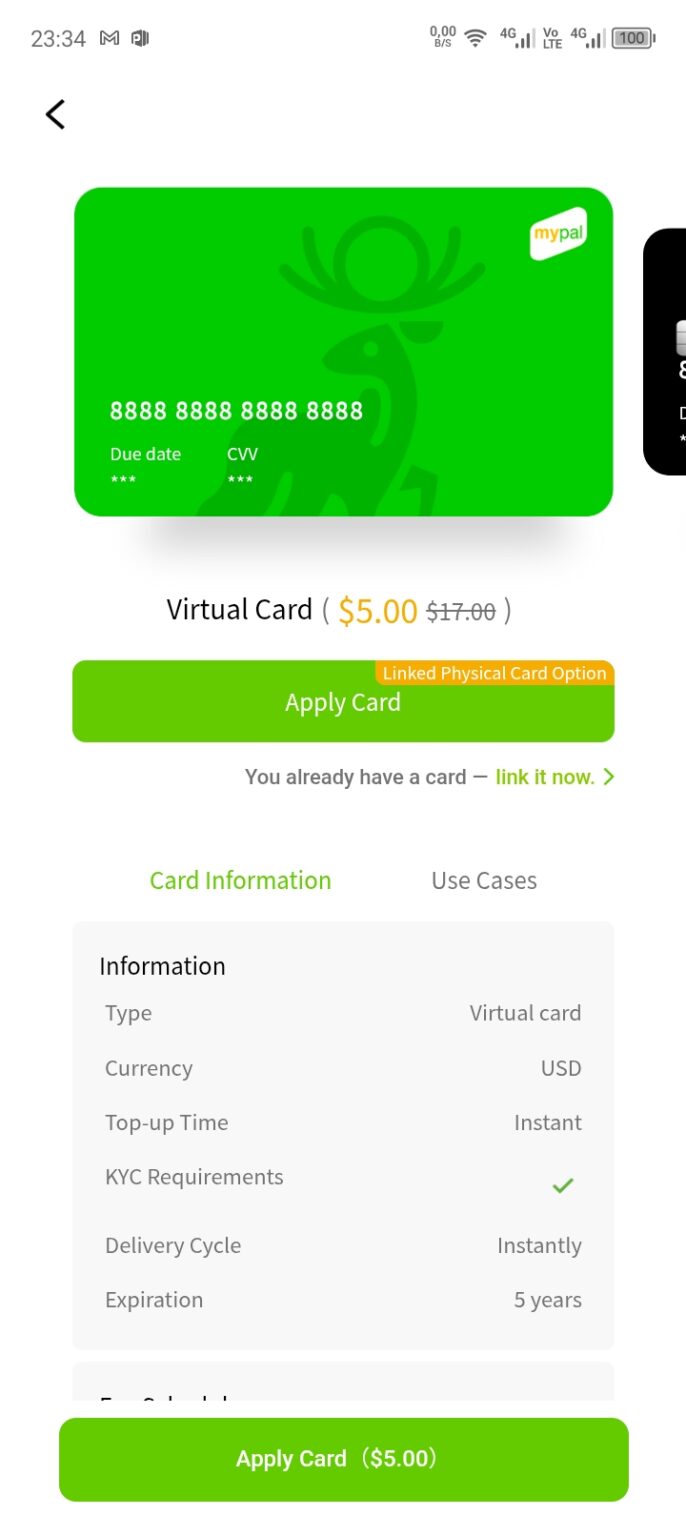
Task: Select the green mypal virtual card
Action: pos(343,352)
